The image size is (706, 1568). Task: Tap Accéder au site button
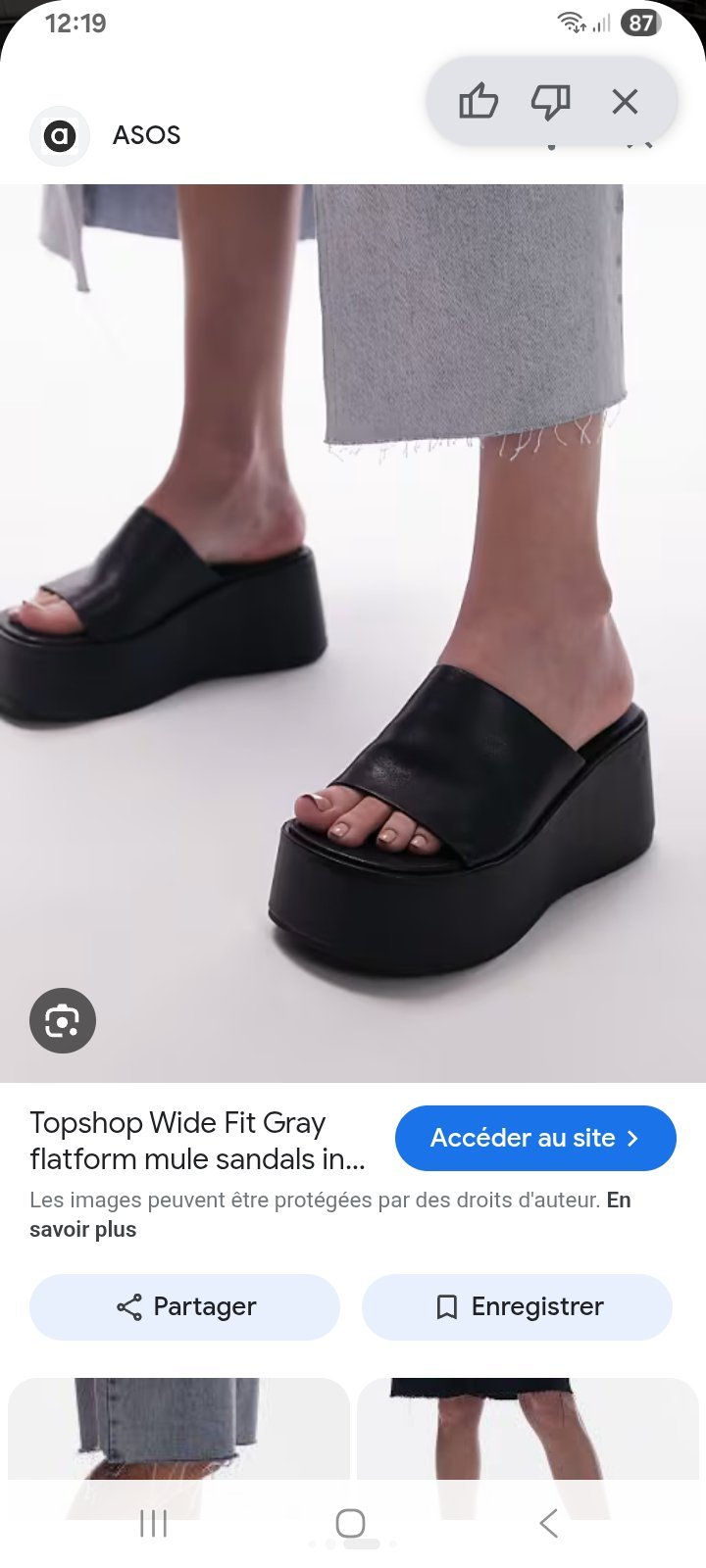pos(535,1138)
